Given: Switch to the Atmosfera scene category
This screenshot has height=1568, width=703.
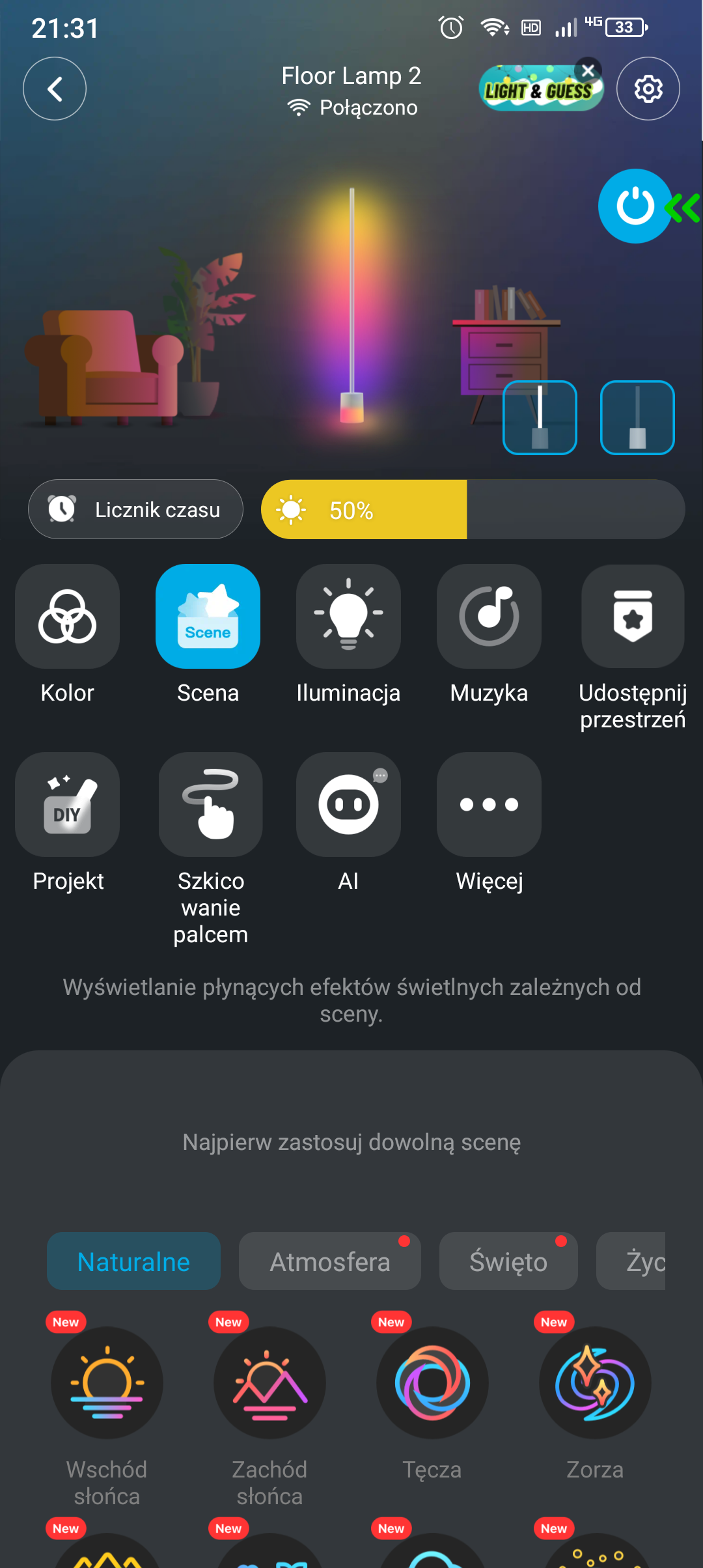Looking at the screenshot, I should coord(329,1261).
